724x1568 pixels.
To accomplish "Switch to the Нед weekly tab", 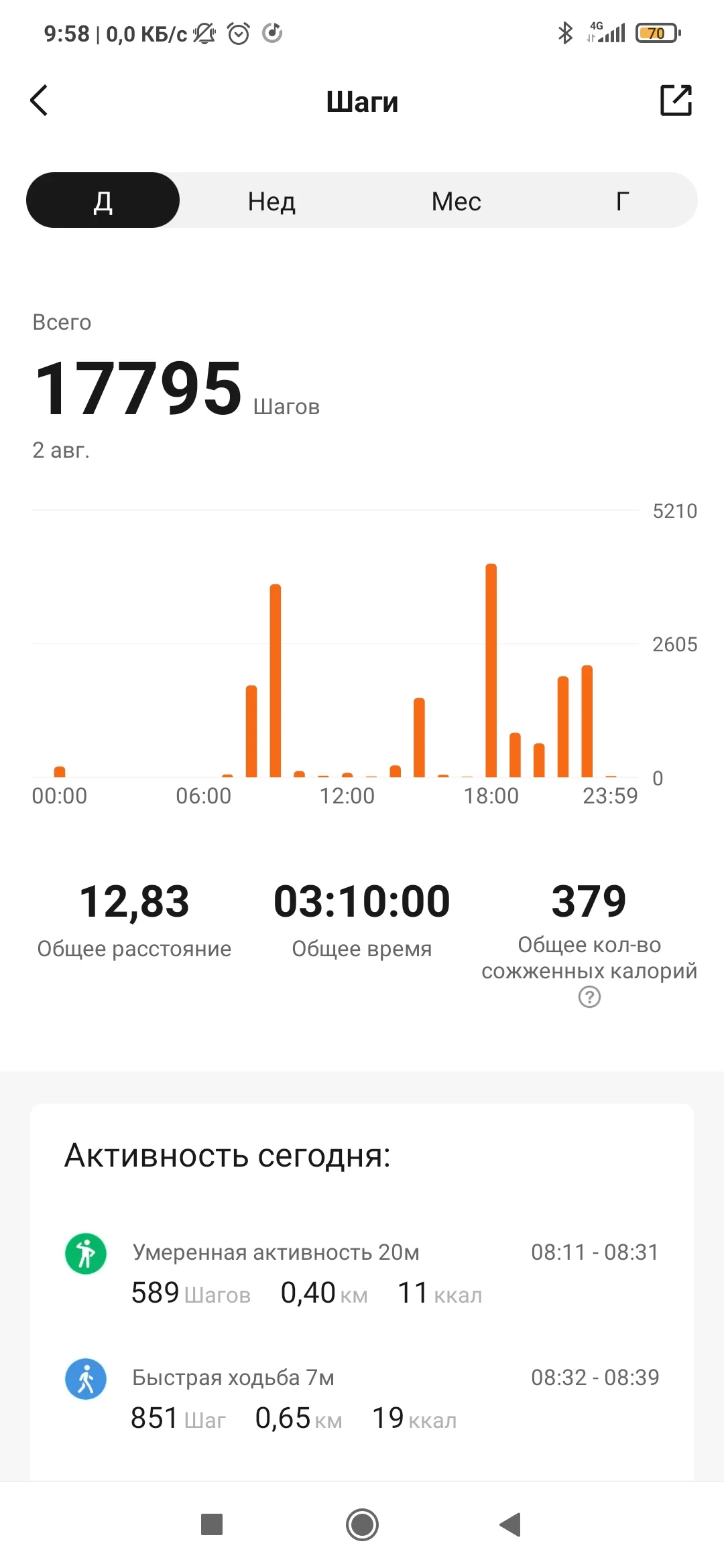I will (271, 200).
